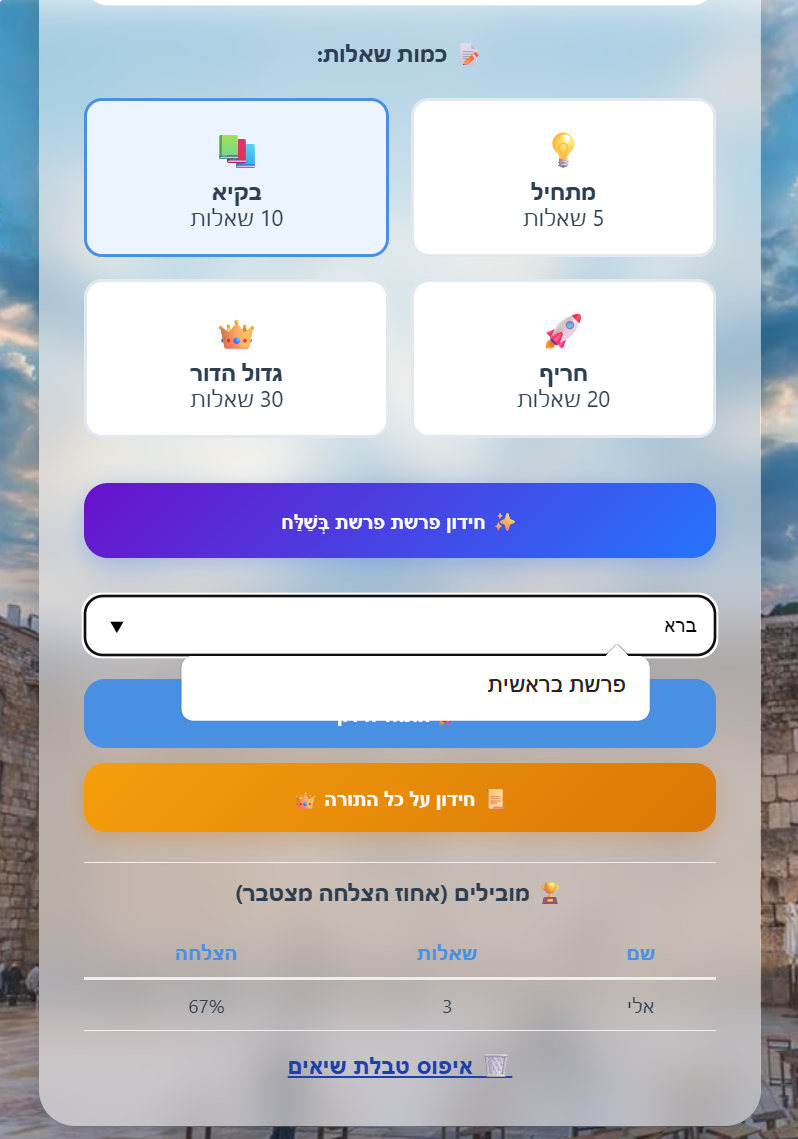The width and height of the screenshot is (798, 1139).
Task: Select the מתחיל 5 questions option
Action: 563,178
